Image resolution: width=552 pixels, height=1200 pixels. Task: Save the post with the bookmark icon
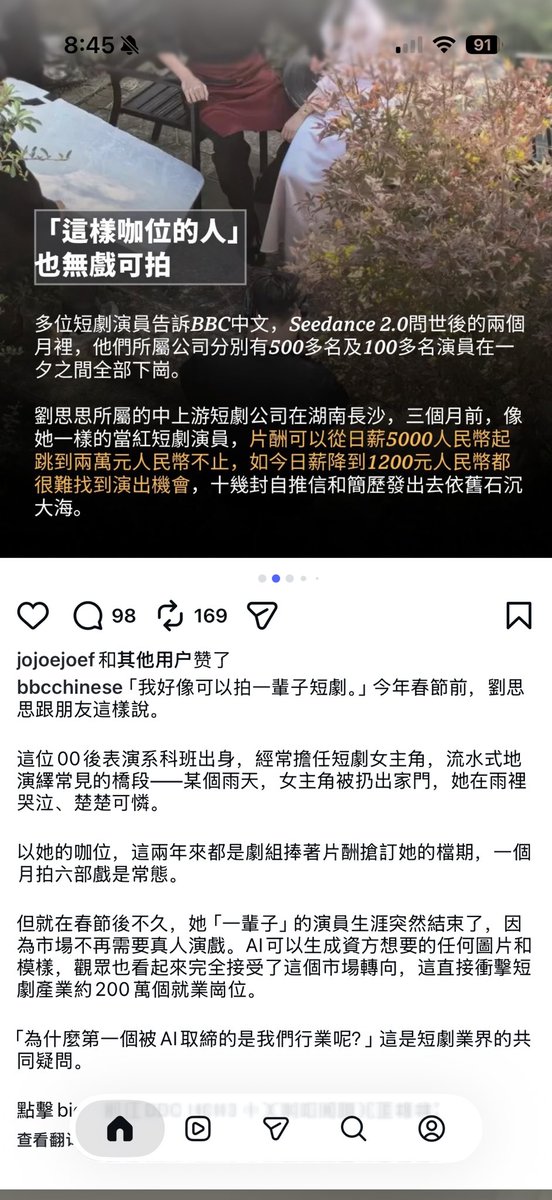tap(518, 615)
